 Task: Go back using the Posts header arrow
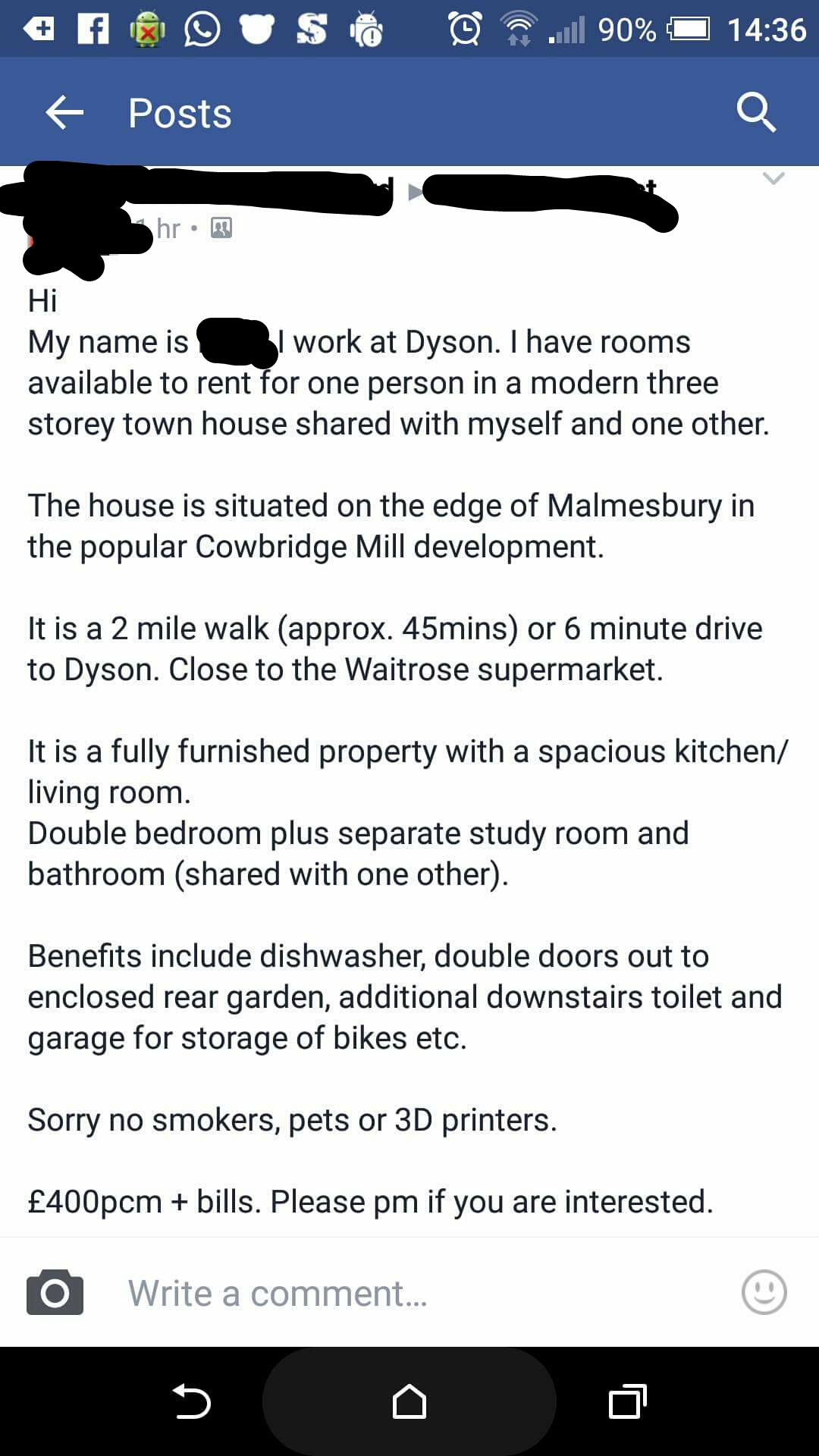64,113
